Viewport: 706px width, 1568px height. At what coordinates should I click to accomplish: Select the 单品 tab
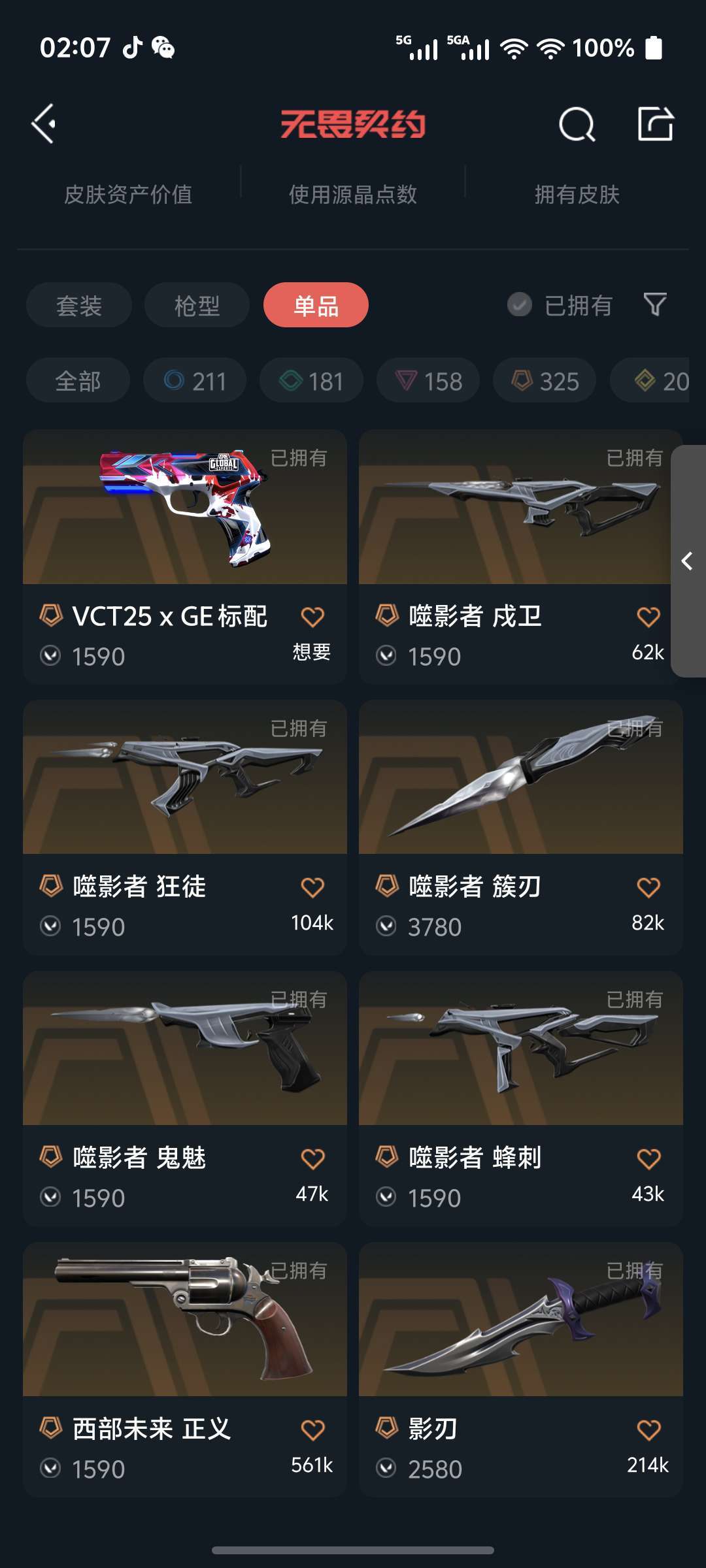pos(316,305)
